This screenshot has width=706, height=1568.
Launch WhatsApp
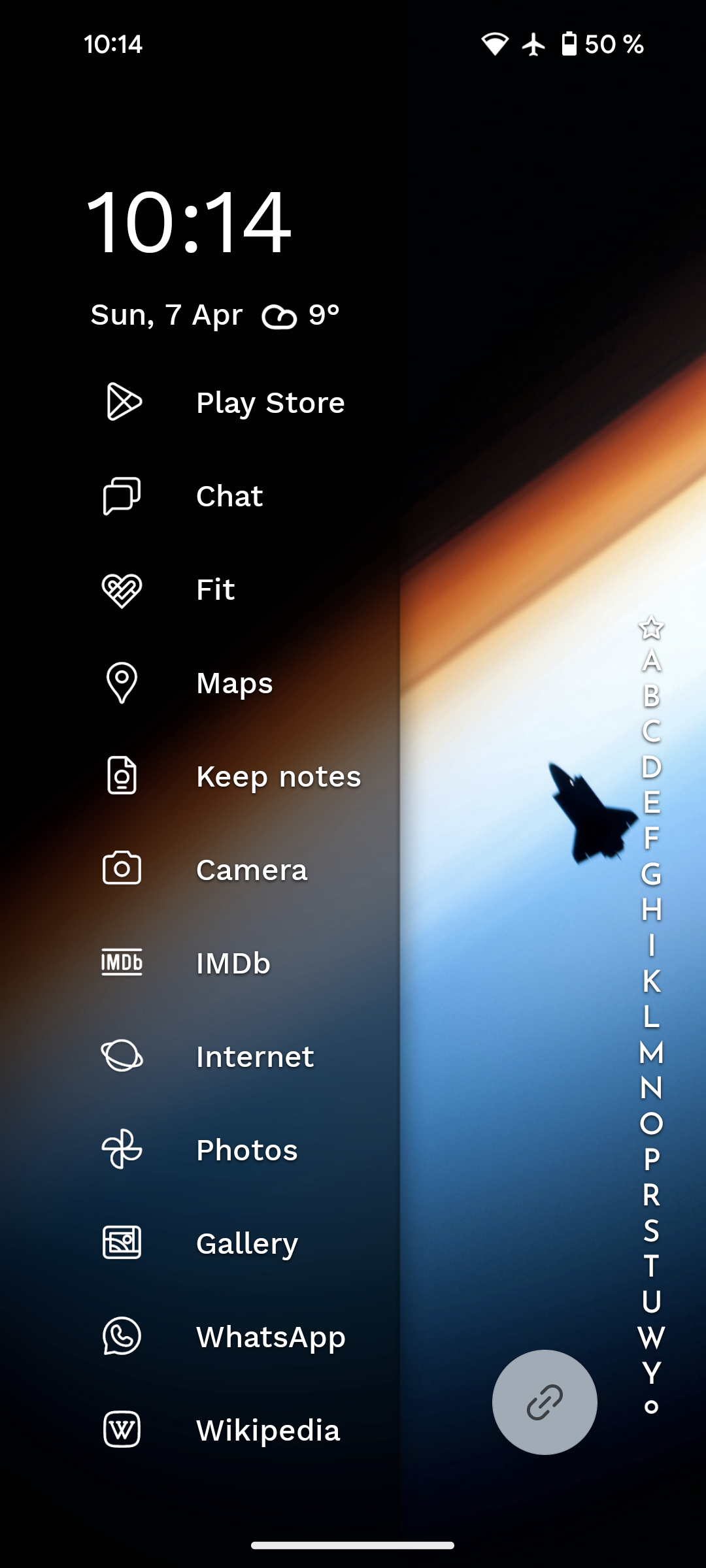tap(224, 1337)
